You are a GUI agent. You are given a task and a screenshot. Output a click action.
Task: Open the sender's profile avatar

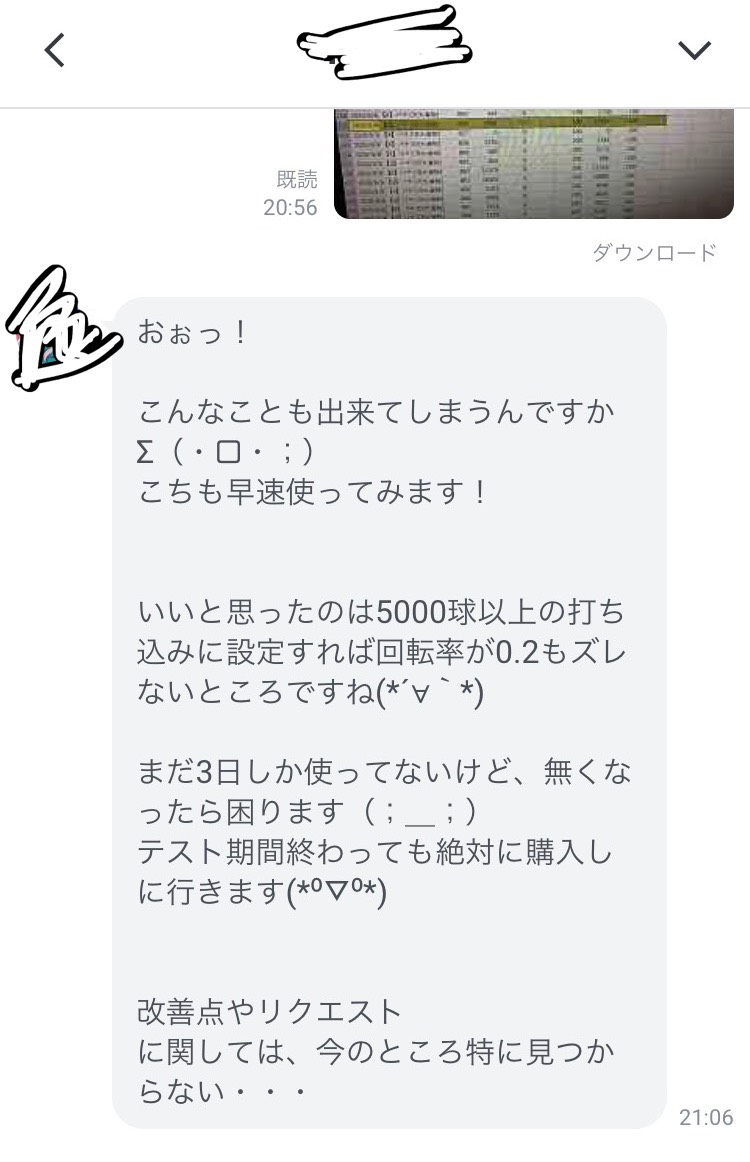pyautogui.click(x=60, y=330)
